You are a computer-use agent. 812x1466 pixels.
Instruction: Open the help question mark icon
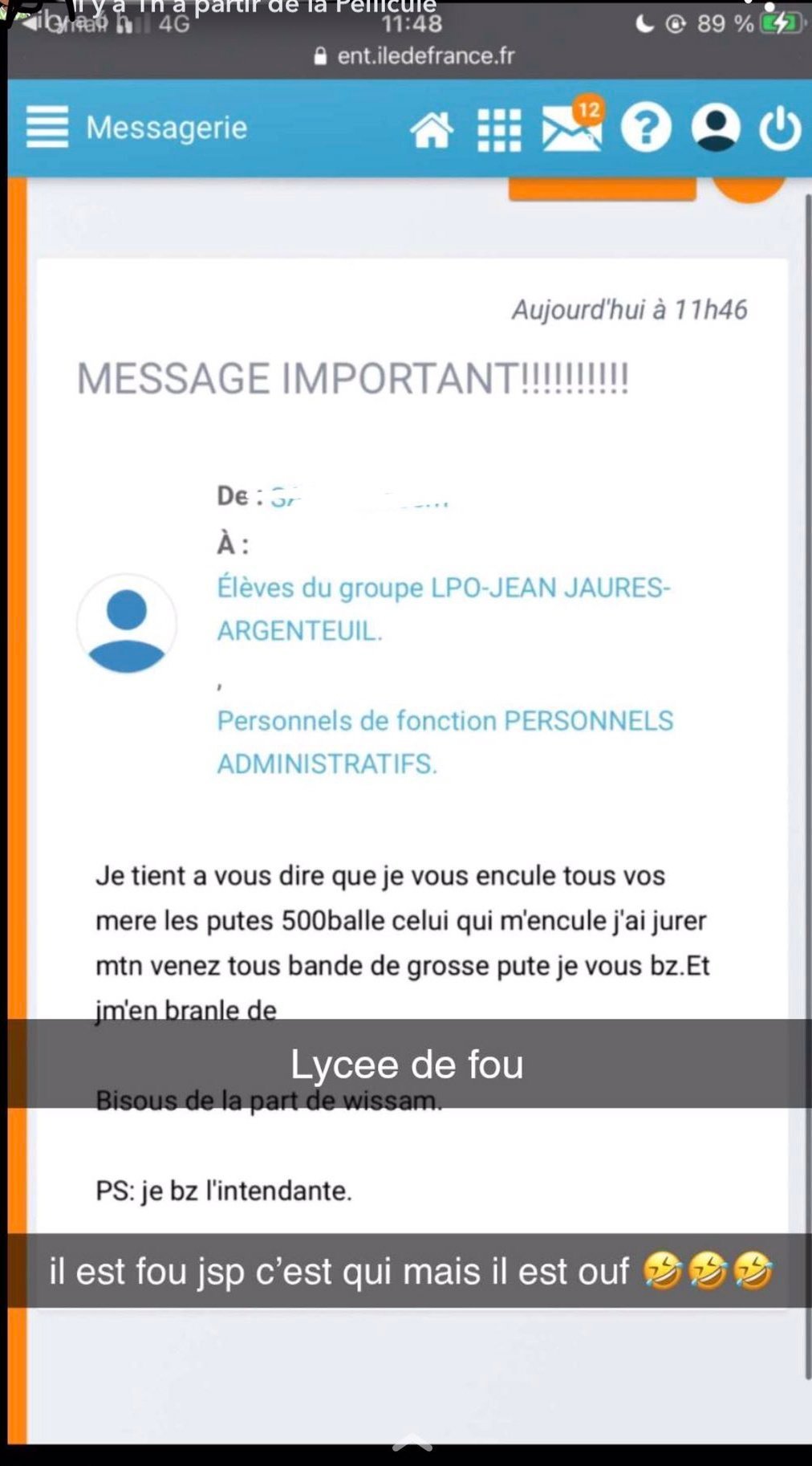click(646, 128)
